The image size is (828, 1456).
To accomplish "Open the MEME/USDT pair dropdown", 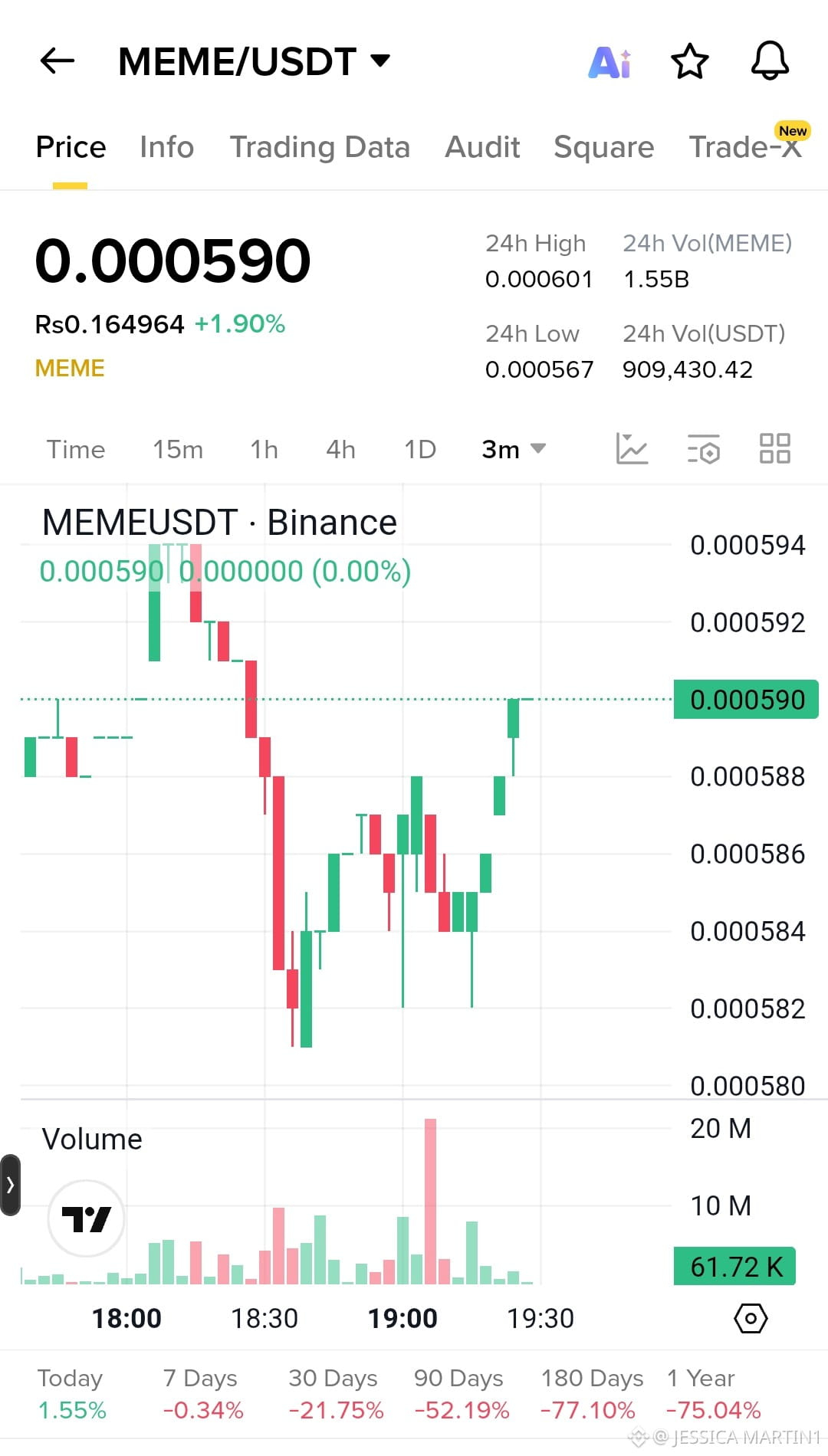I will click(379, 61).
